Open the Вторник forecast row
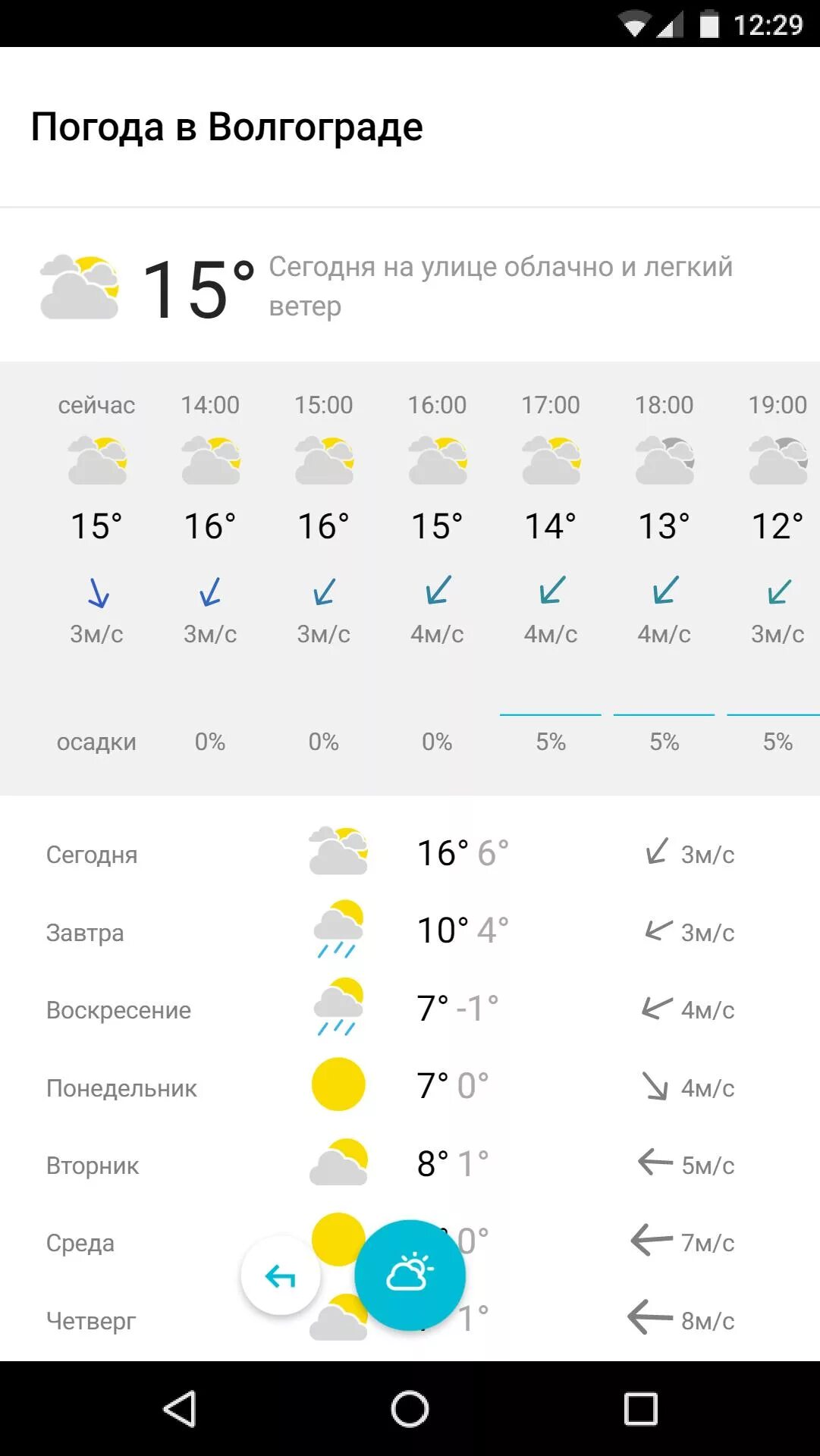820x1456 pixels. [410, 1165]
